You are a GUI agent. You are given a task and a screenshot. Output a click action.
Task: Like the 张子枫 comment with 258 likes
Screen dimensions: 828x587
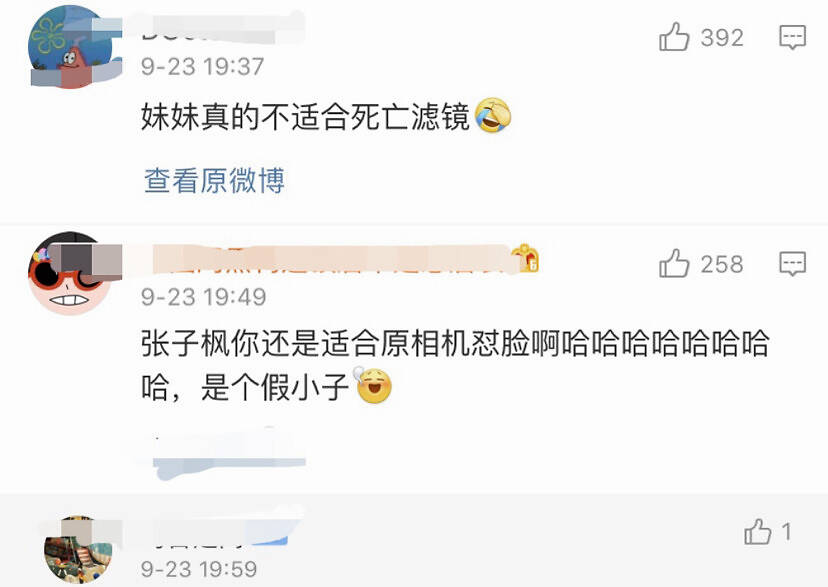tap(676, 264)
